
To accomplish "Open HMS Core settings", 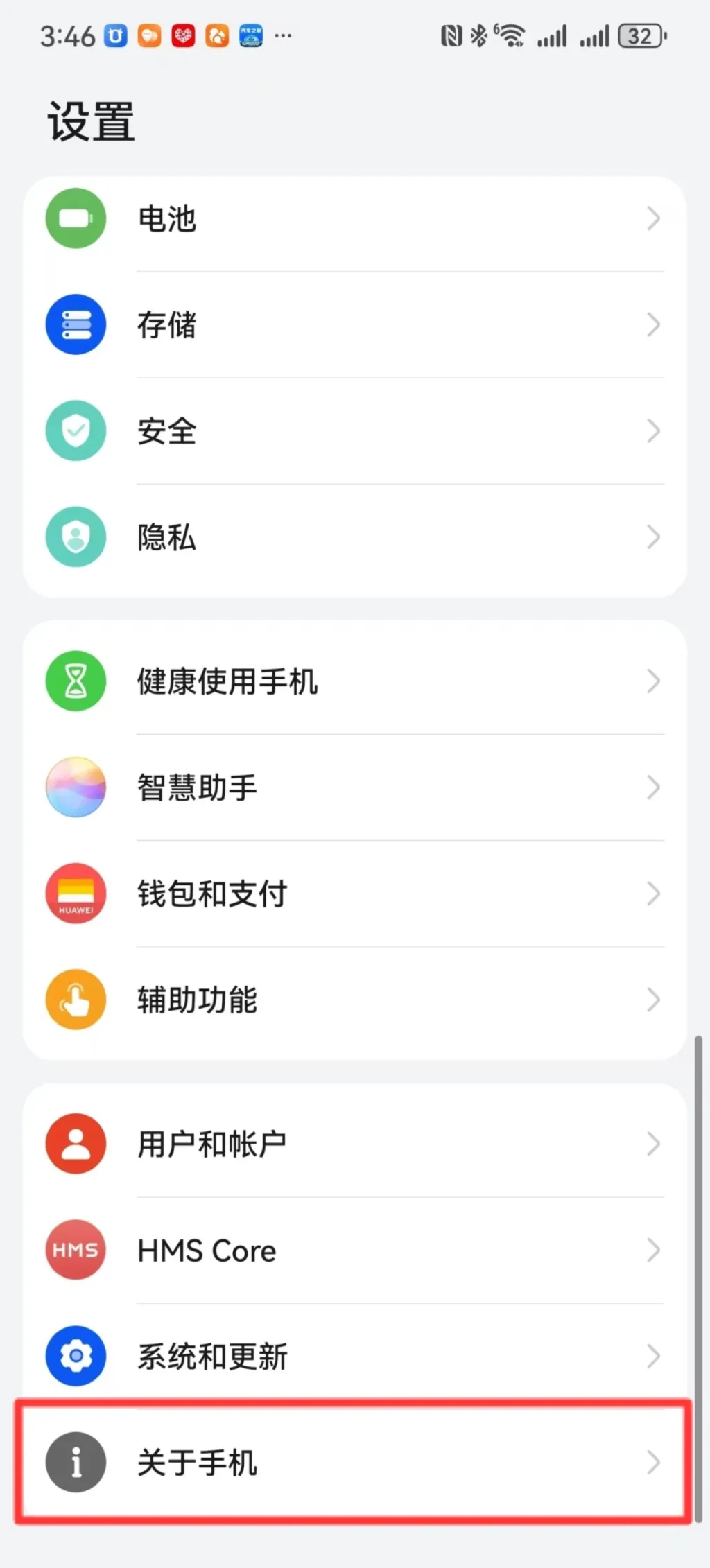I will click(355, 1250).
